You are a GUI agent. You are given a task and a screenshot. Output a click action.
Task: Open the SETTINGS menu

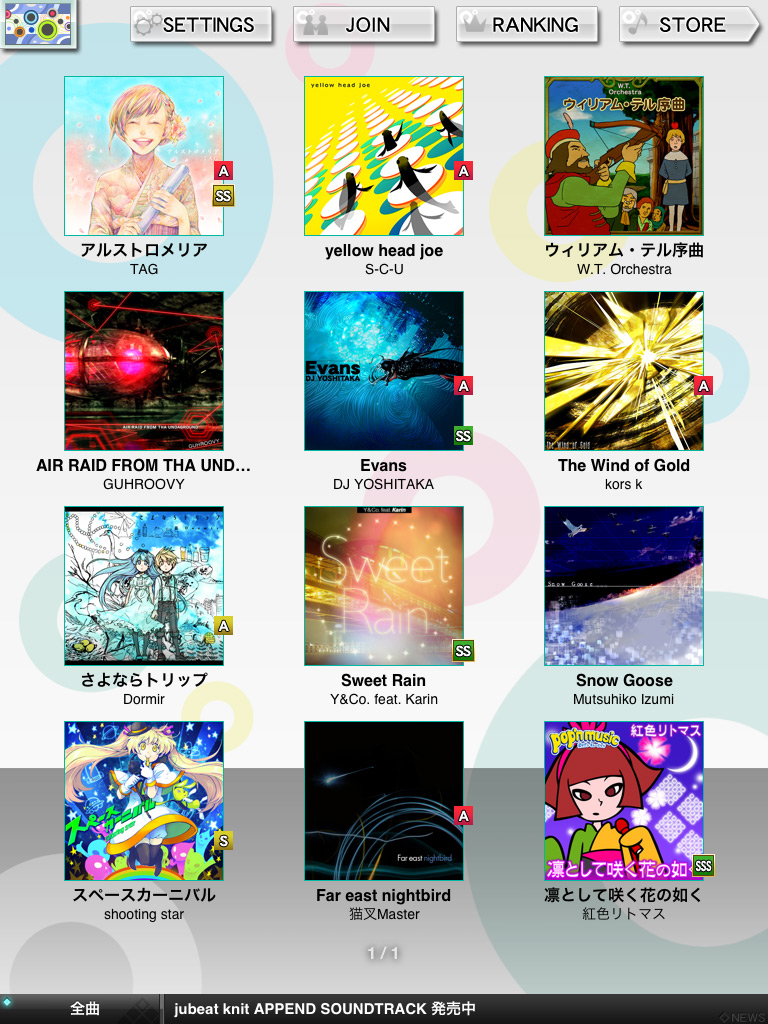coord(201,25)
